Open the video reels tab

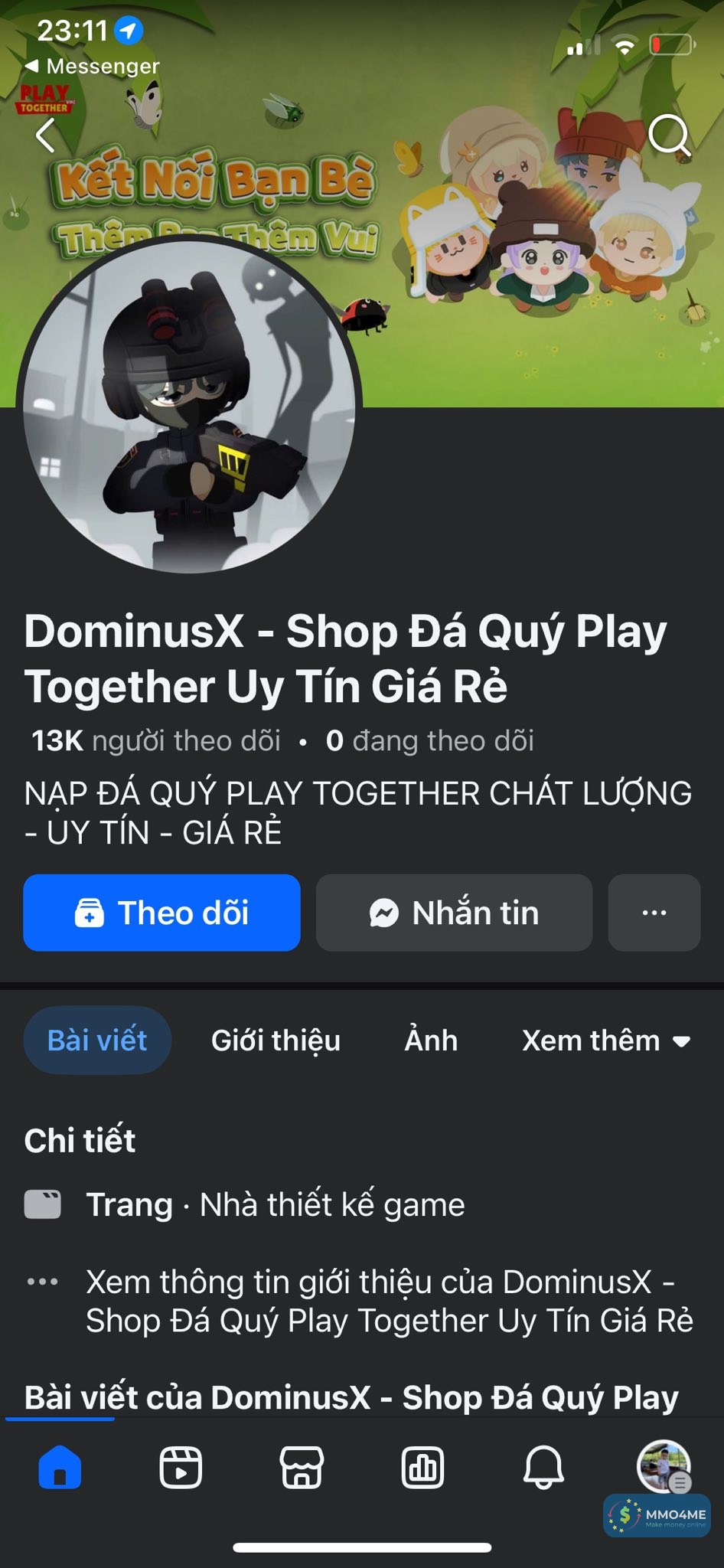[x=181, y=1468]
